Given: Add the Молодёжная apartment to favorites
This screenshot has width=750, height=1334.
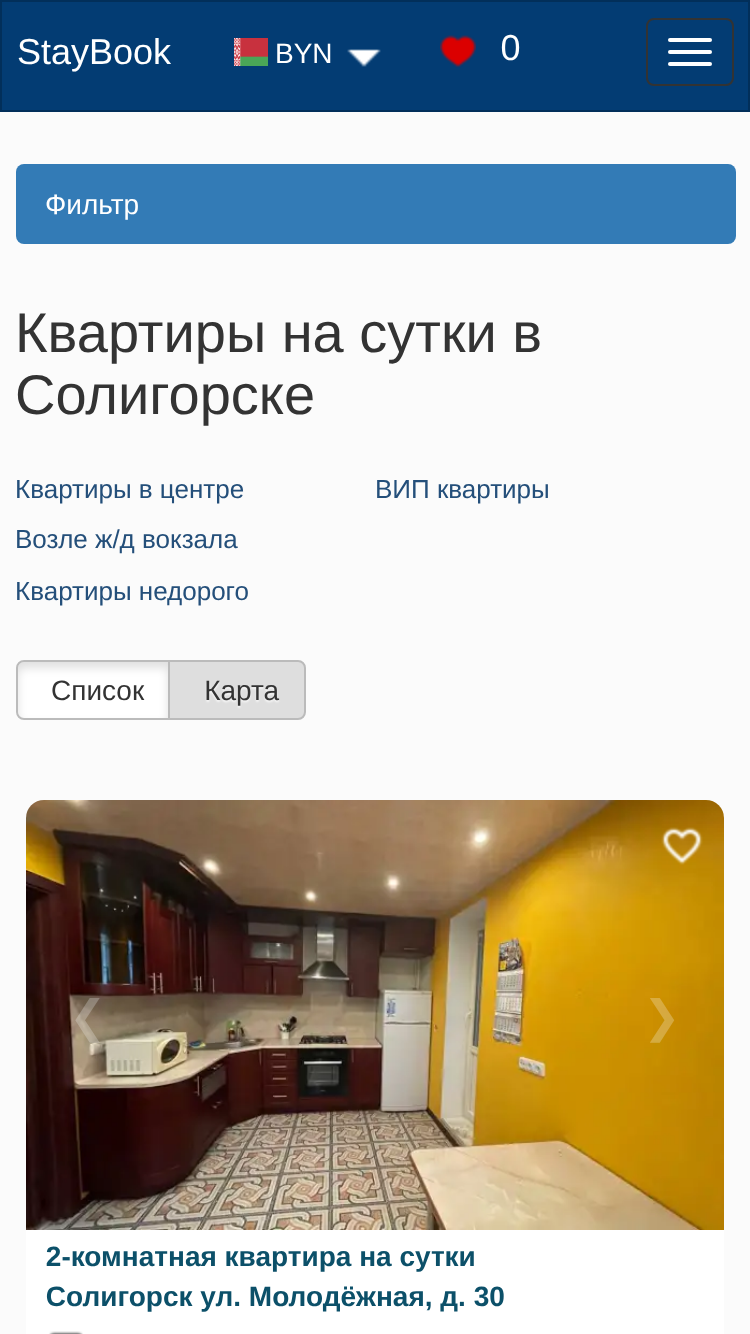Looking at the screenshot, I should pos(682,846).
